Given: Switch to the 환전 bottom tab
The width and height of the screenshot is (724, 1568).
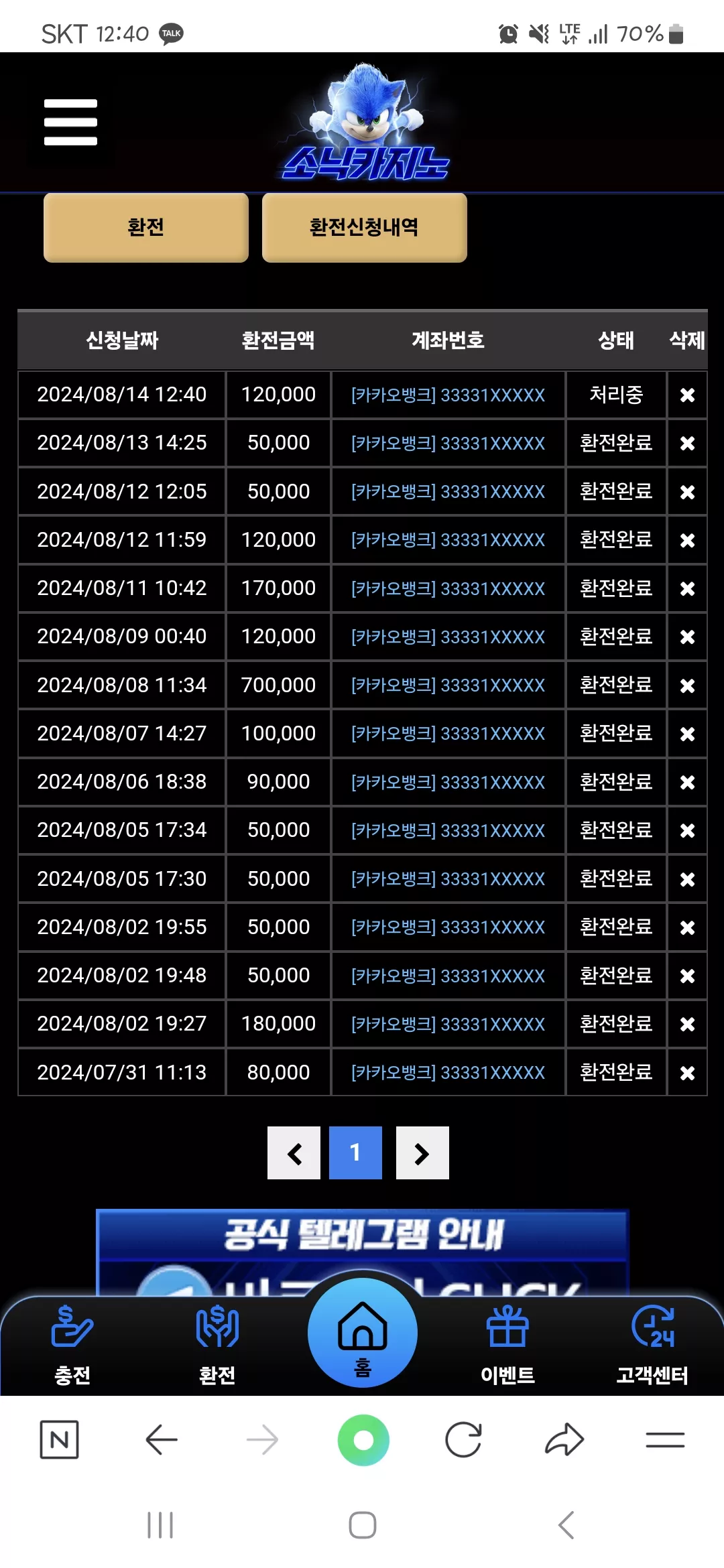Looking at the screenshot, I should tap(217, 1345).
